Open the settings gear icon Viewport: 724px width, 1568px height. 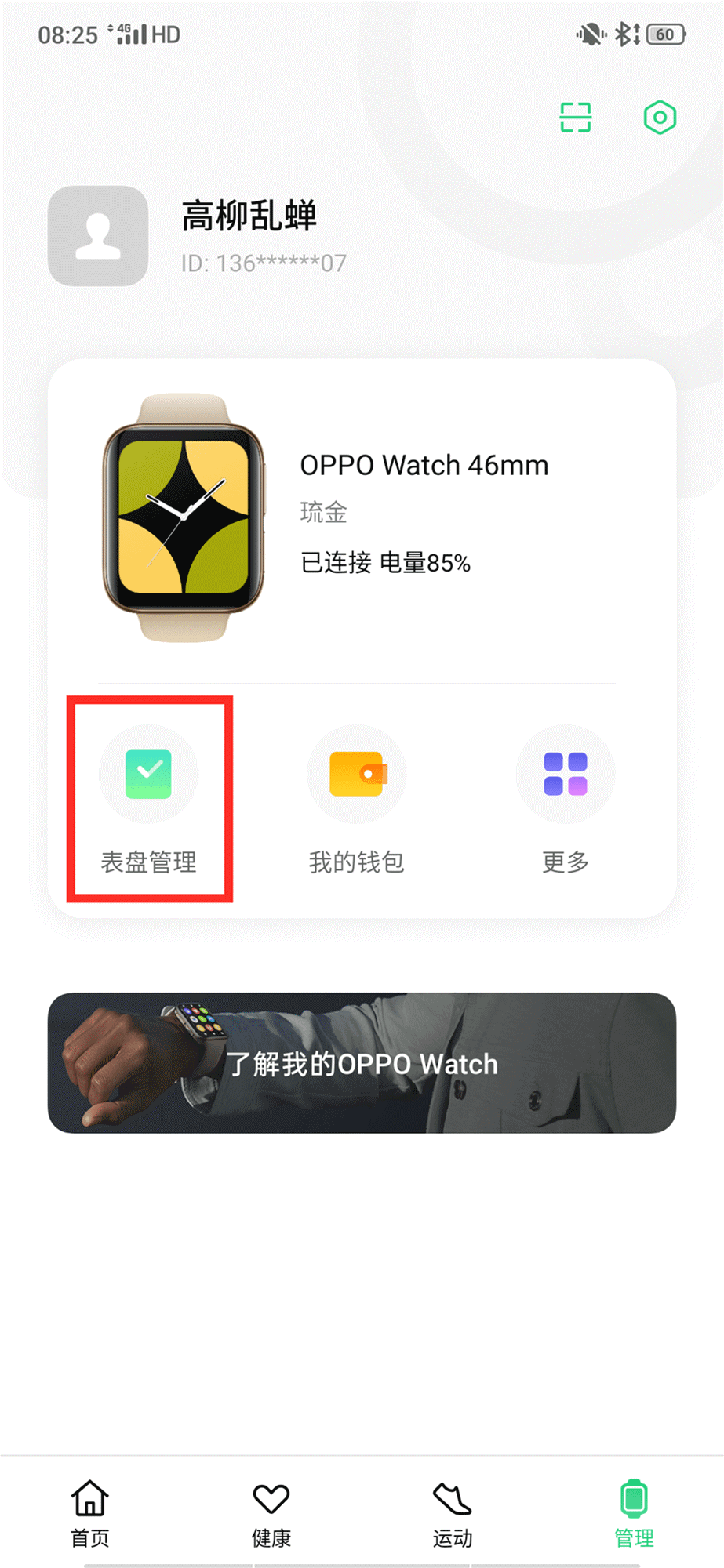tap(659, 117)
